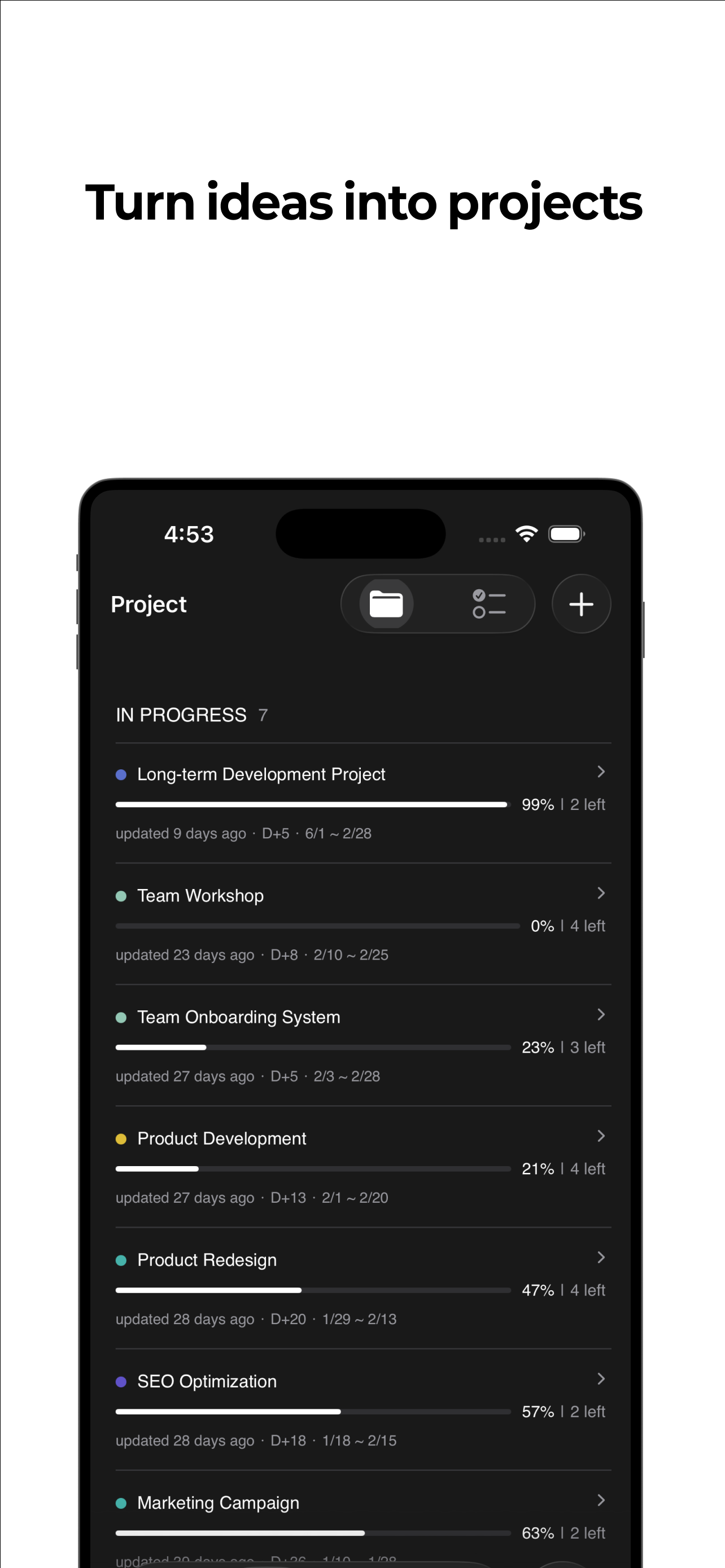Select the Product Redesign completion percentage 47%
This screenshot has width=725, height=1568.
[537, 1290]
